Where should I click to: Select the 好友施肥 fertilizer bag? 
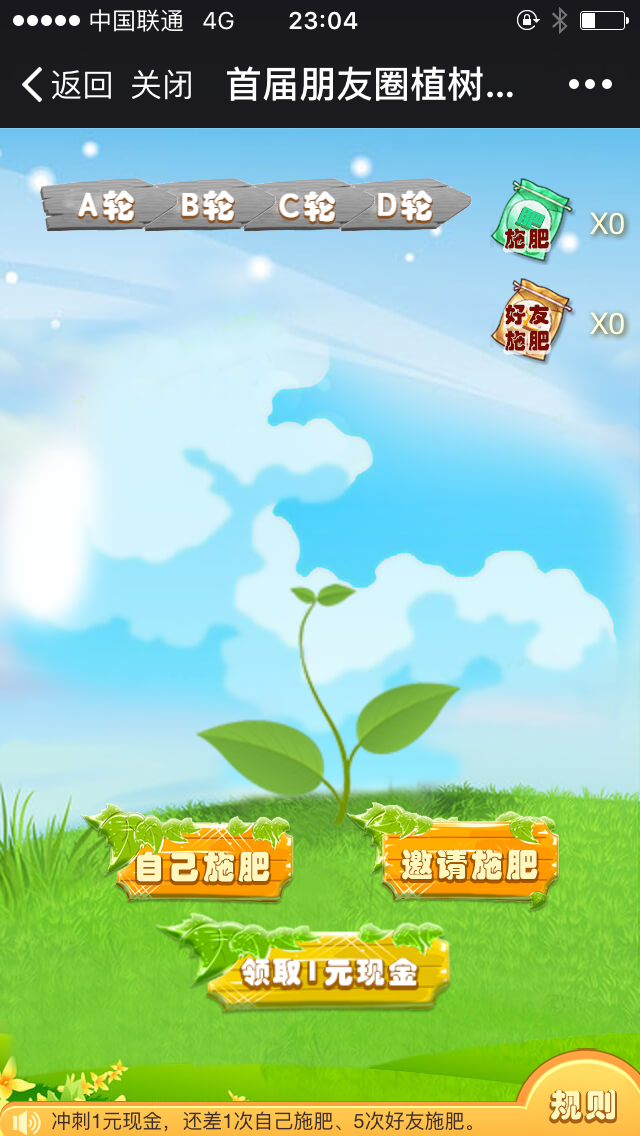(x=527, y=322)
